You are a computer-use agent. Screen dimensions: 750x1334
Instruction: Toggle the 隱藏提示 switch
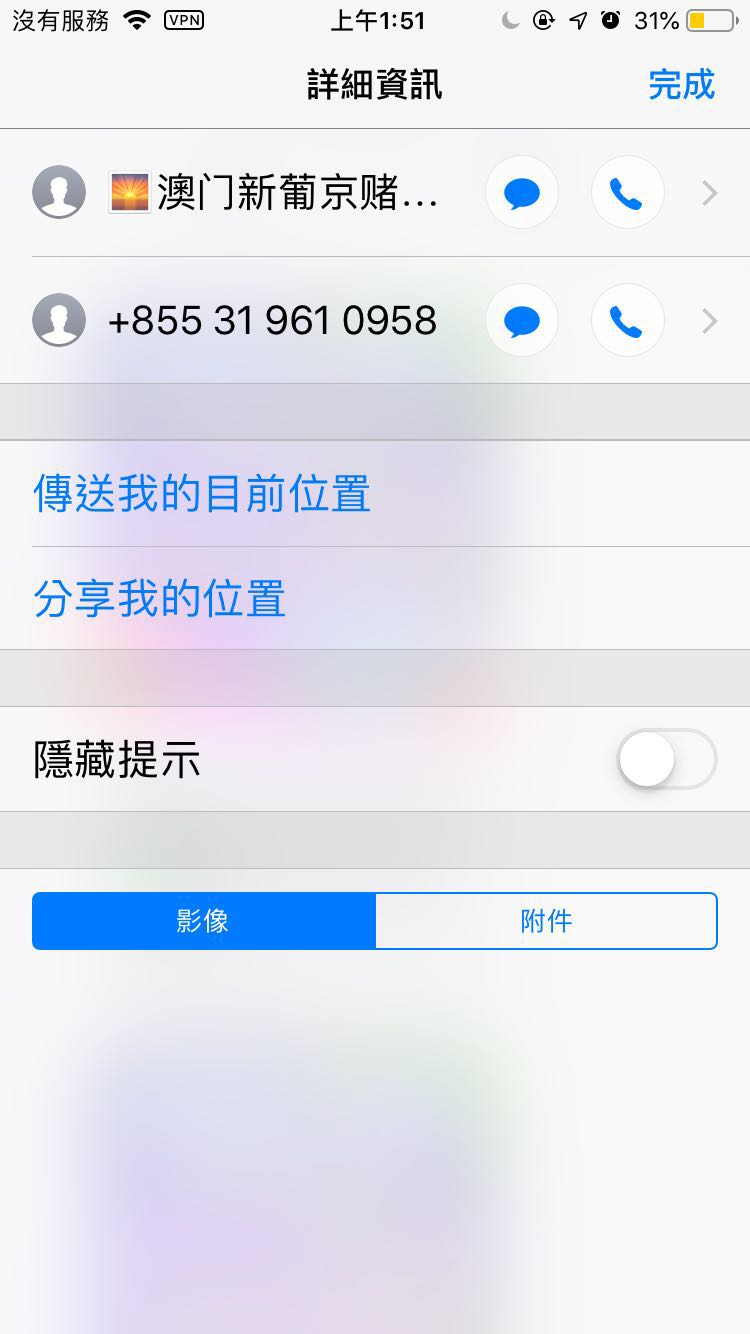666,759
